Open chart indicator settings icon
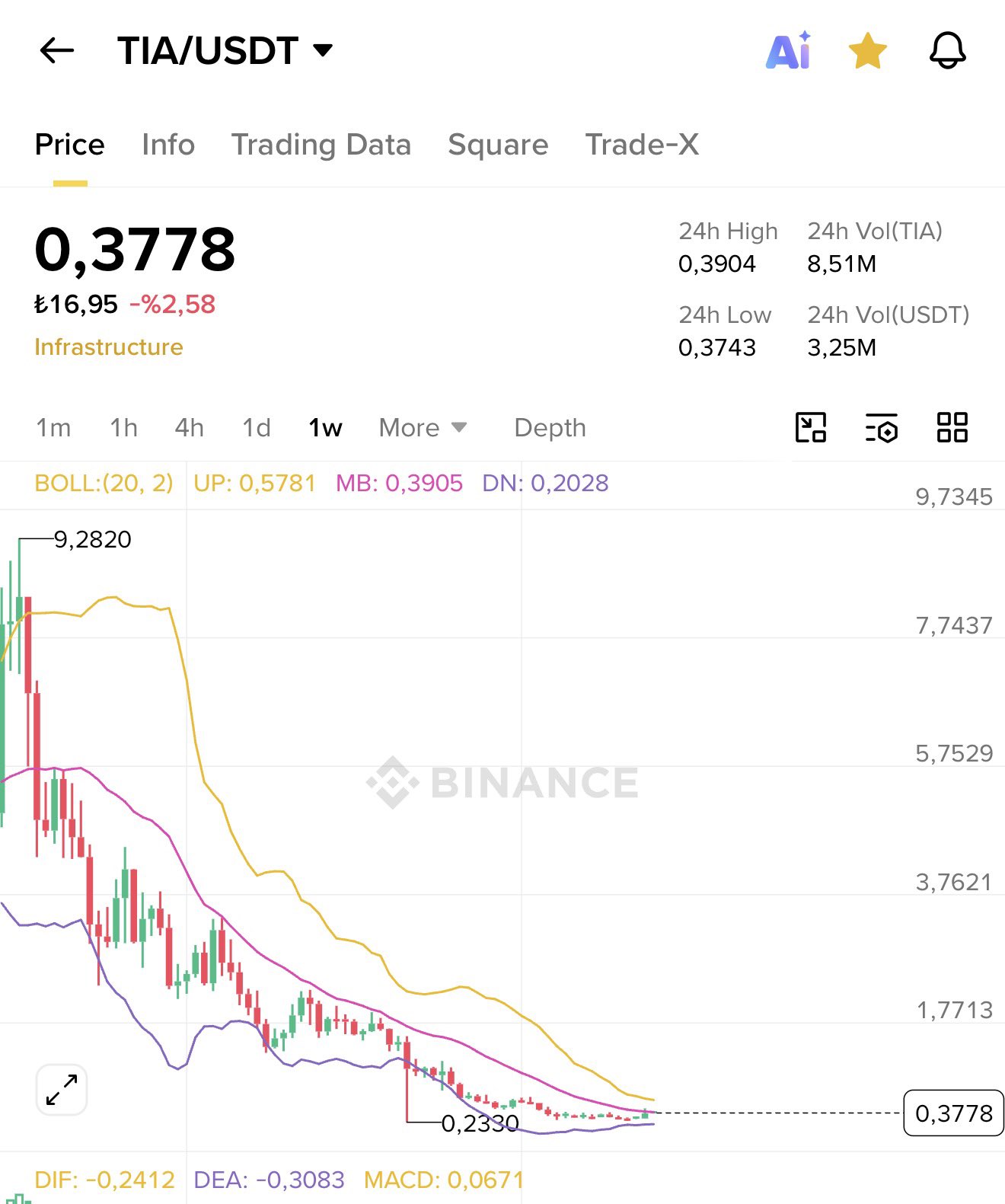 pyautogui.click(x=882, y=427)
